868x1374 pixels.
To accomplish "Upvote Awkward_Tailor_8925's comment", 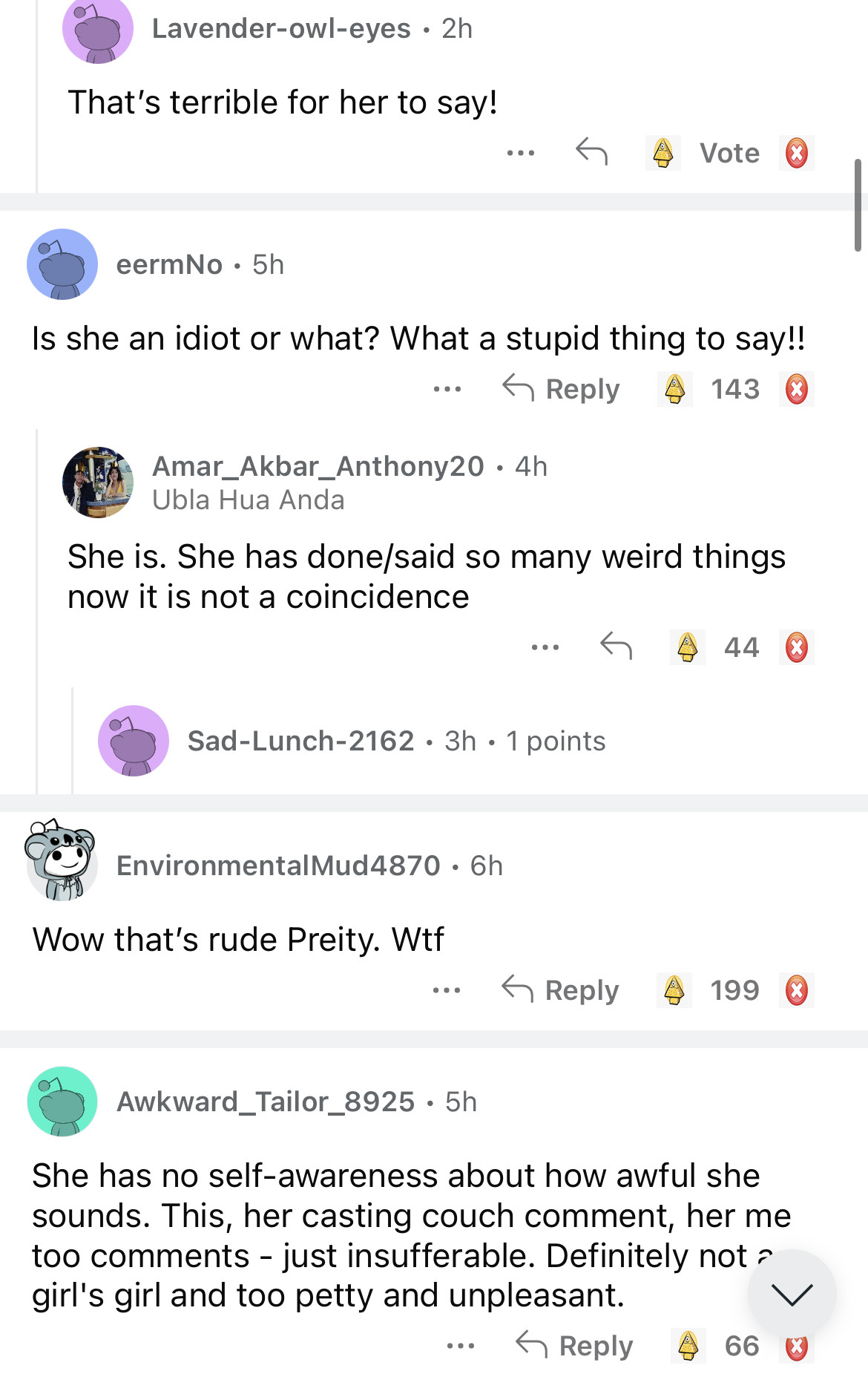I will tap(688, 1345).
